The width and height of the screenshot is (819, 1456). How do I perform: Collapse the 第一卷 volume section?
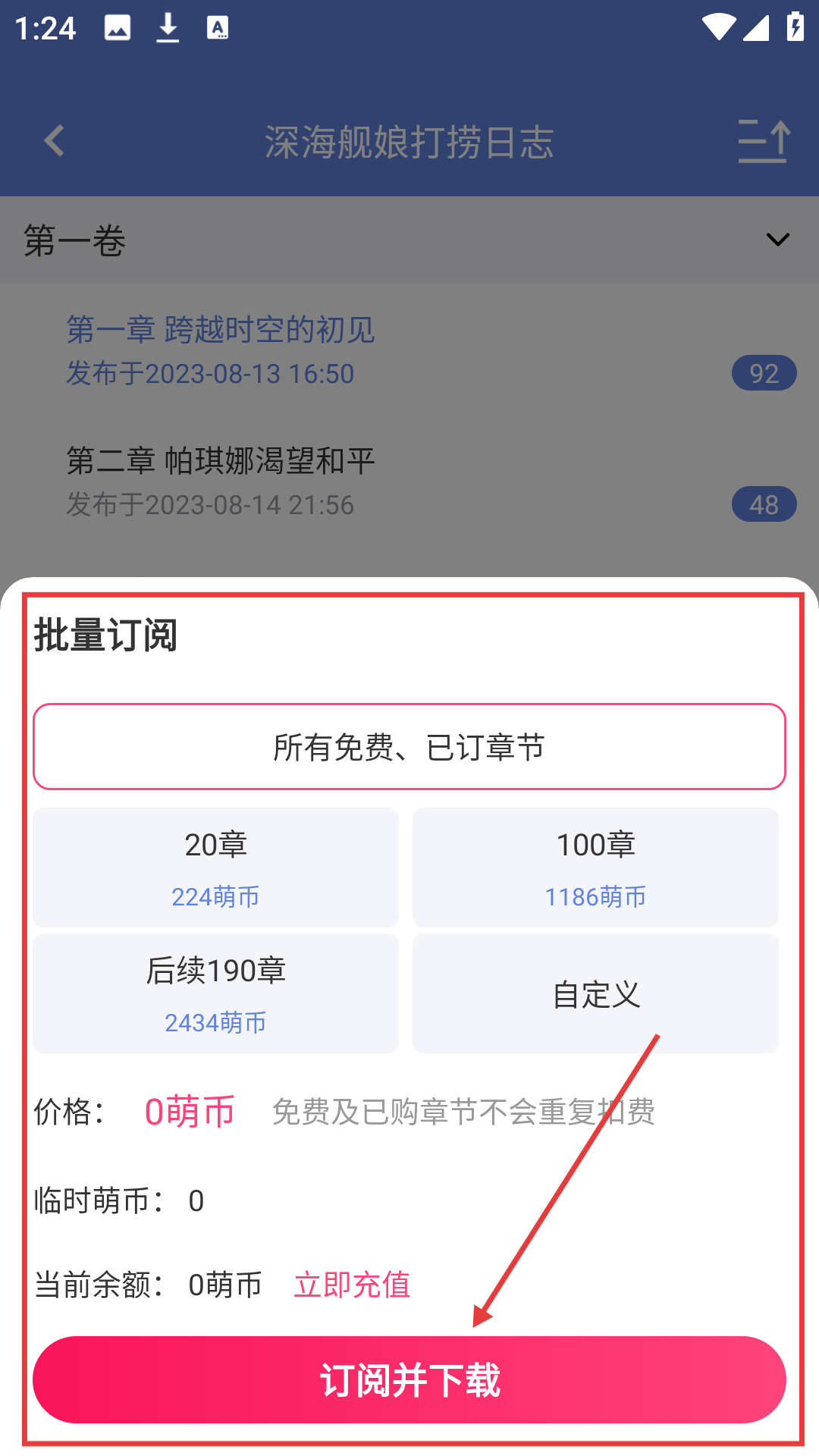pos(777,240)
